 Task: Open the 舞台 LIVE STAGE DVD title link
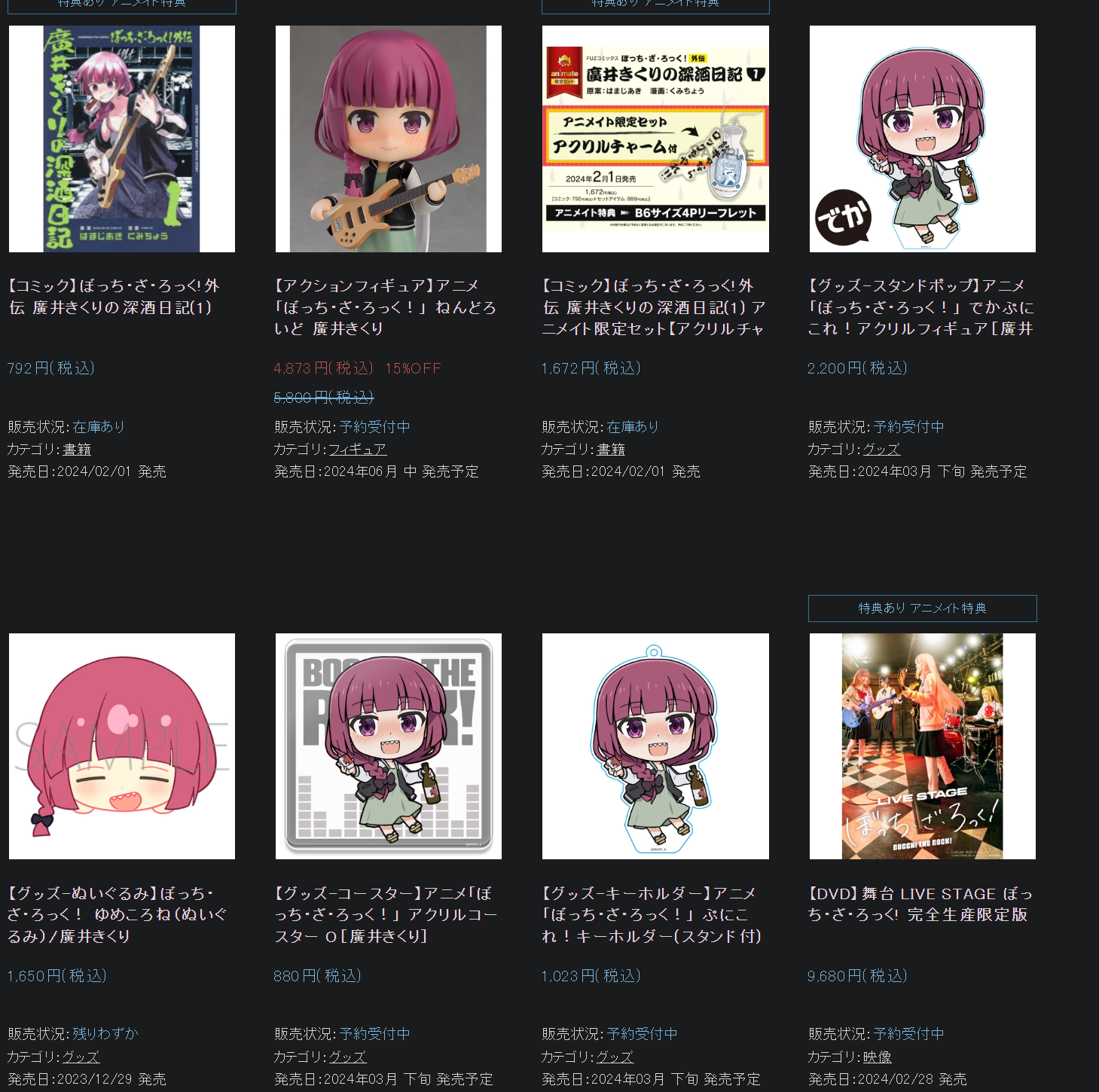919,904
